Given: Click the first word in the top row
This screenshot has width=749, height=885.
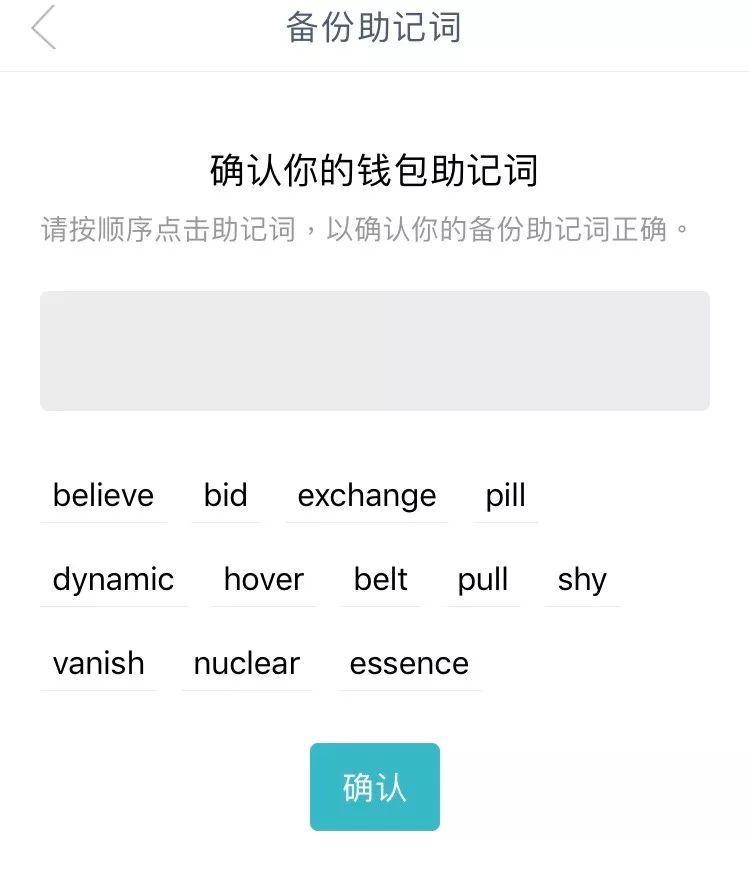Looking at the screenshot, I should (x=103, y=495).
